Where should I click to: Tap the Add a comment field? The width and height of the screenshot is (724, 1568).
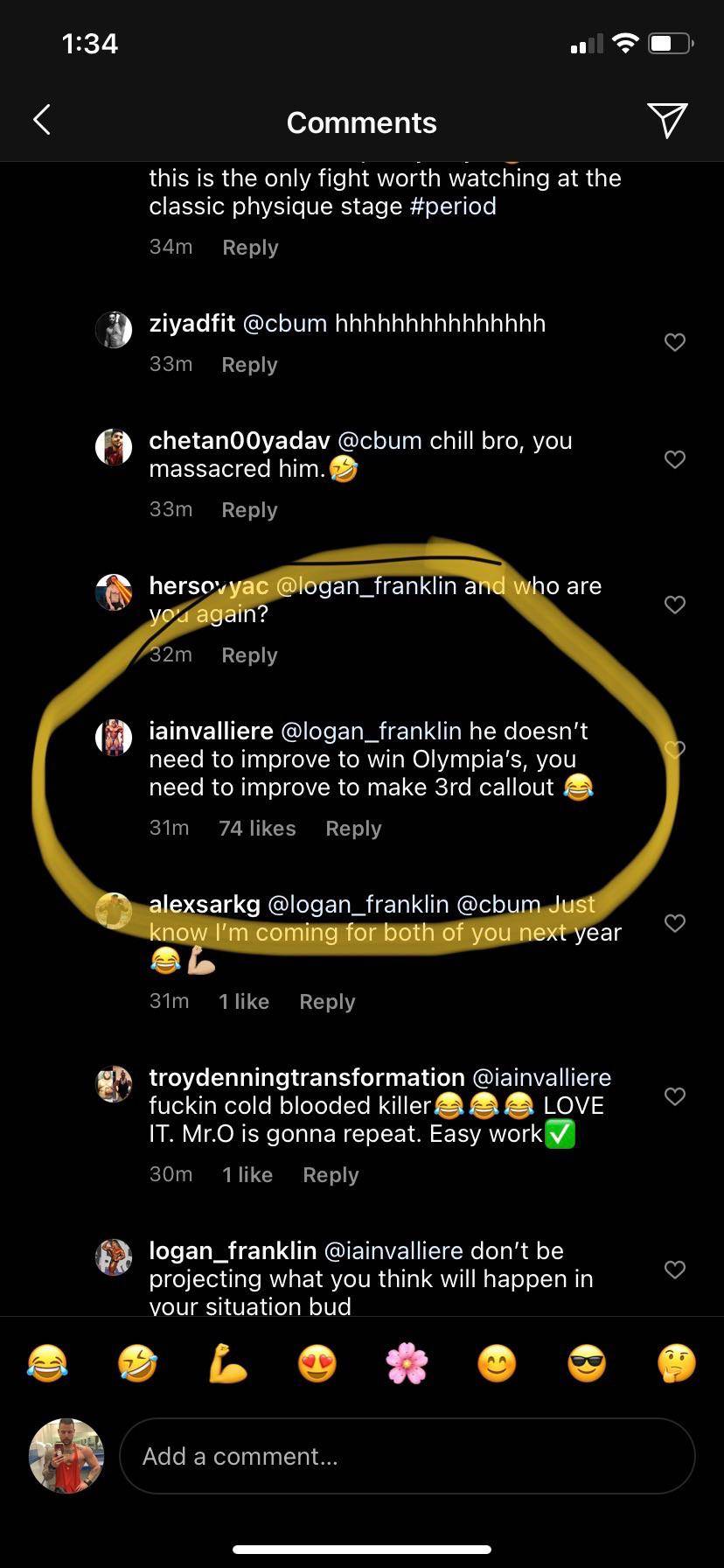(x=407, y=1456)
